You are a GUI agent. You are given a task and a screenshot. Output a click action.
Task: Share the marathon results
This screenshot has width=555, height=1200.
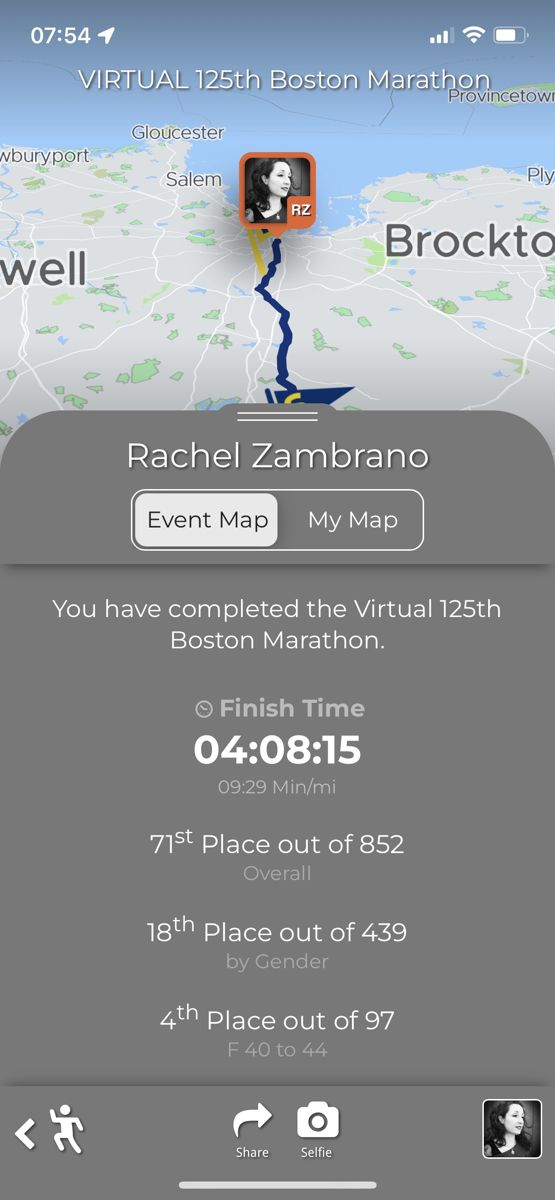pyautogui.click(x=252, y=1132)
